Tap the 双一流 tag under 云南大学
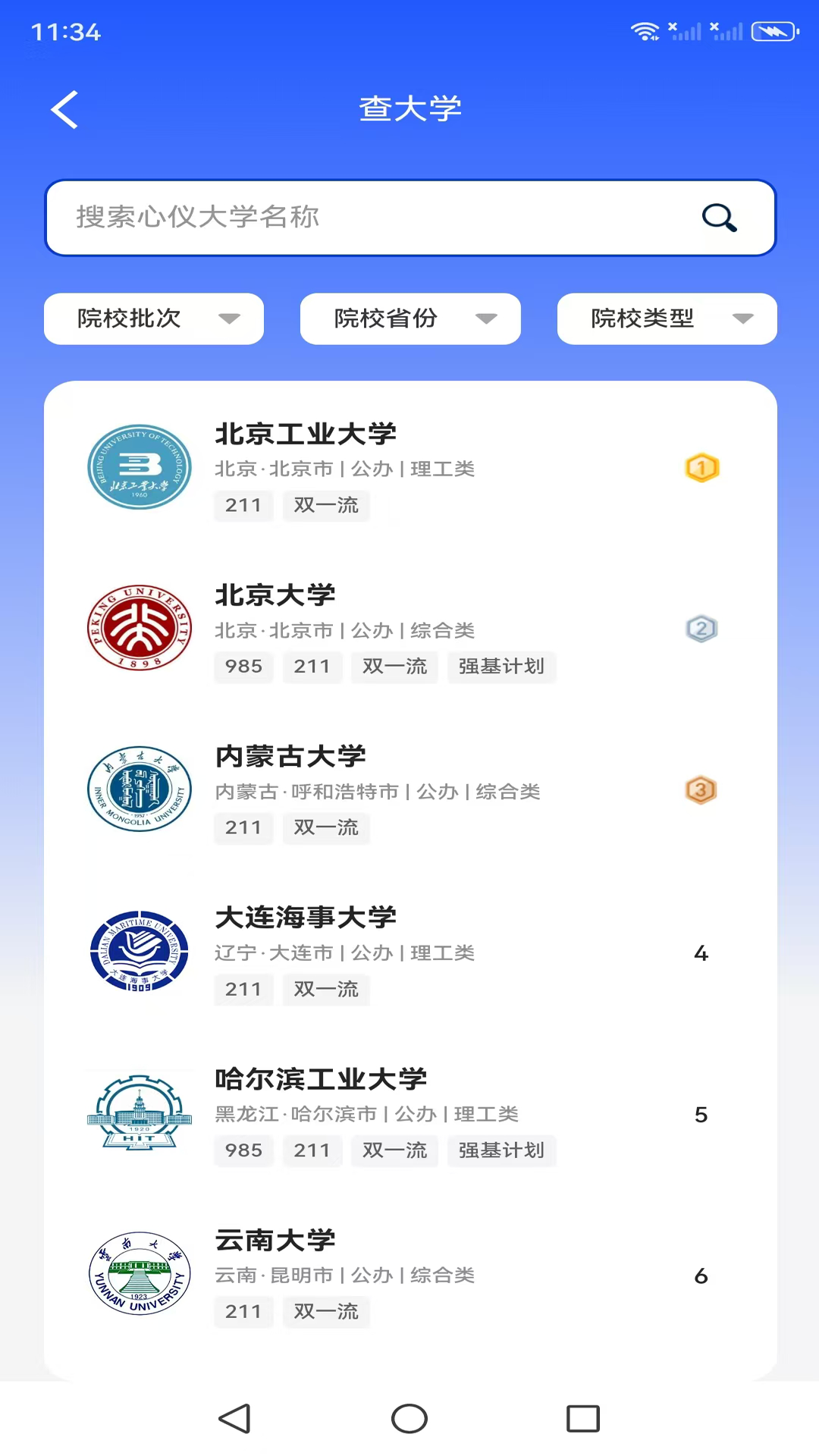Screen dimensions: 819x1456 [x=326, y=1312]
